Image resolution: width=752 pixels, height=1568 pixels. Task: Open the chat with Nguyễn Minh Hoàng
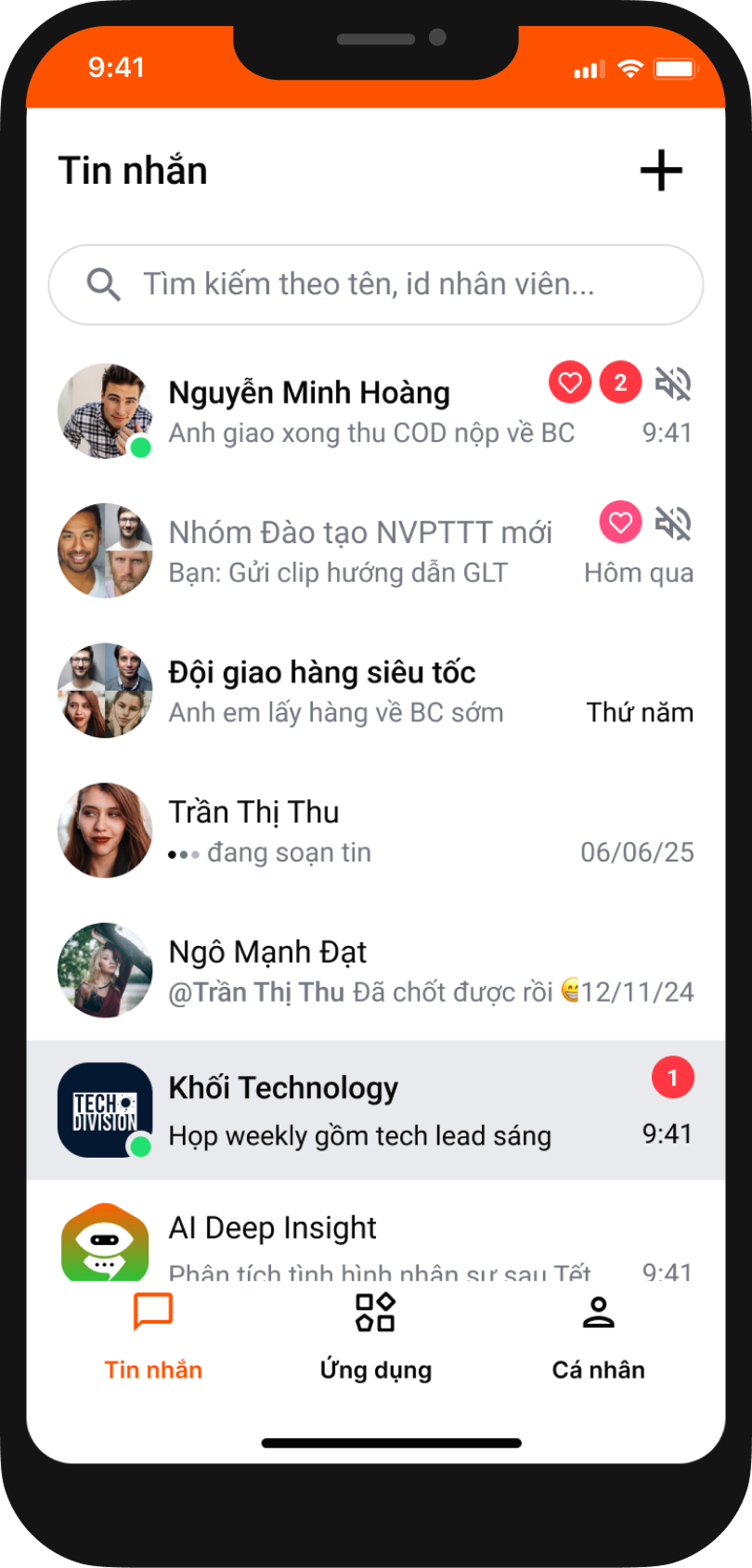[353, 410]
